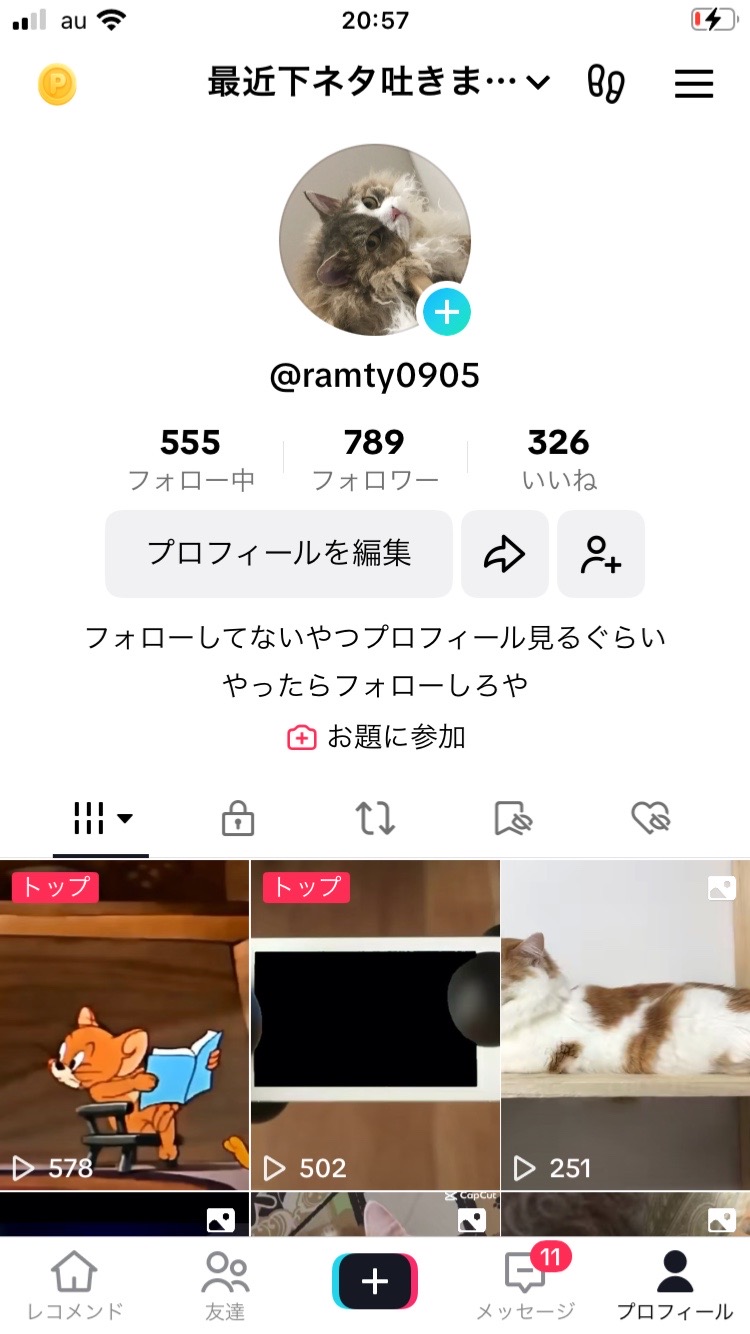Open the pinned video with 578 views
Image resolution: width=750 pixels, height=1334 pixels.
(x=124, y=1025)
